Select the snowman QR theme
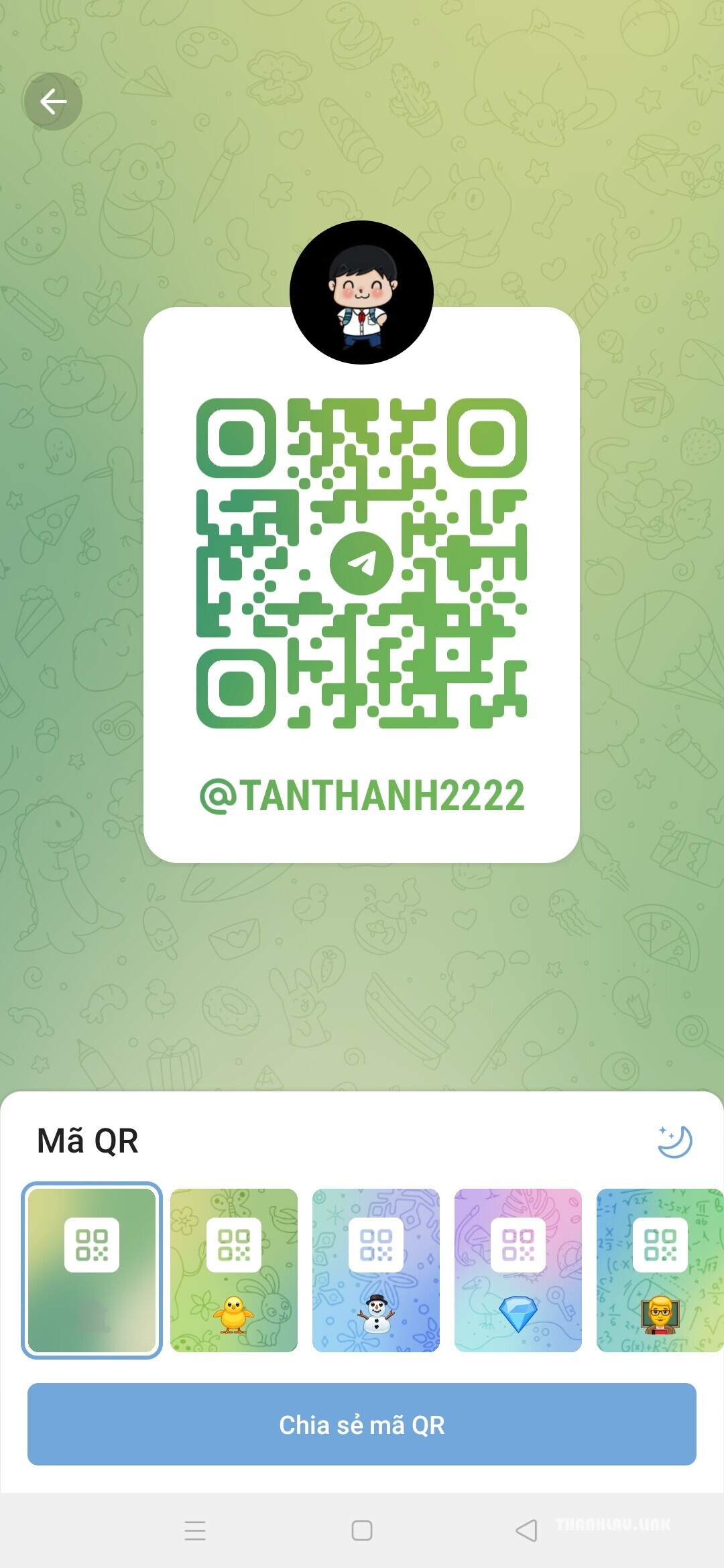This screenshot has width=724, height=1568. click(x=376, y=1270)
